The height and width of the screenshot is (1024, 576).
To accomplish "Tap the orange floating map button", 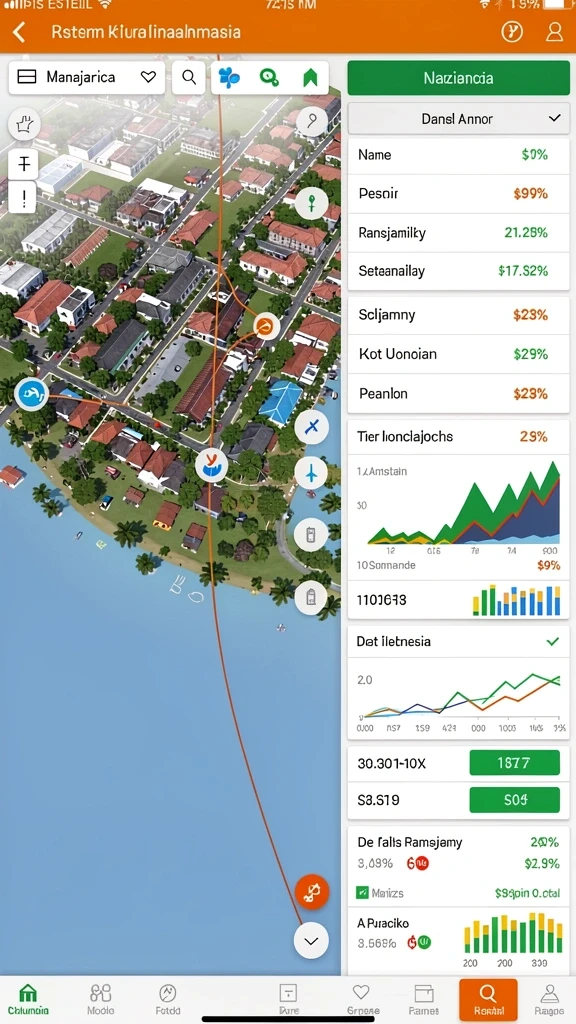I will click(x=312, y=891).
